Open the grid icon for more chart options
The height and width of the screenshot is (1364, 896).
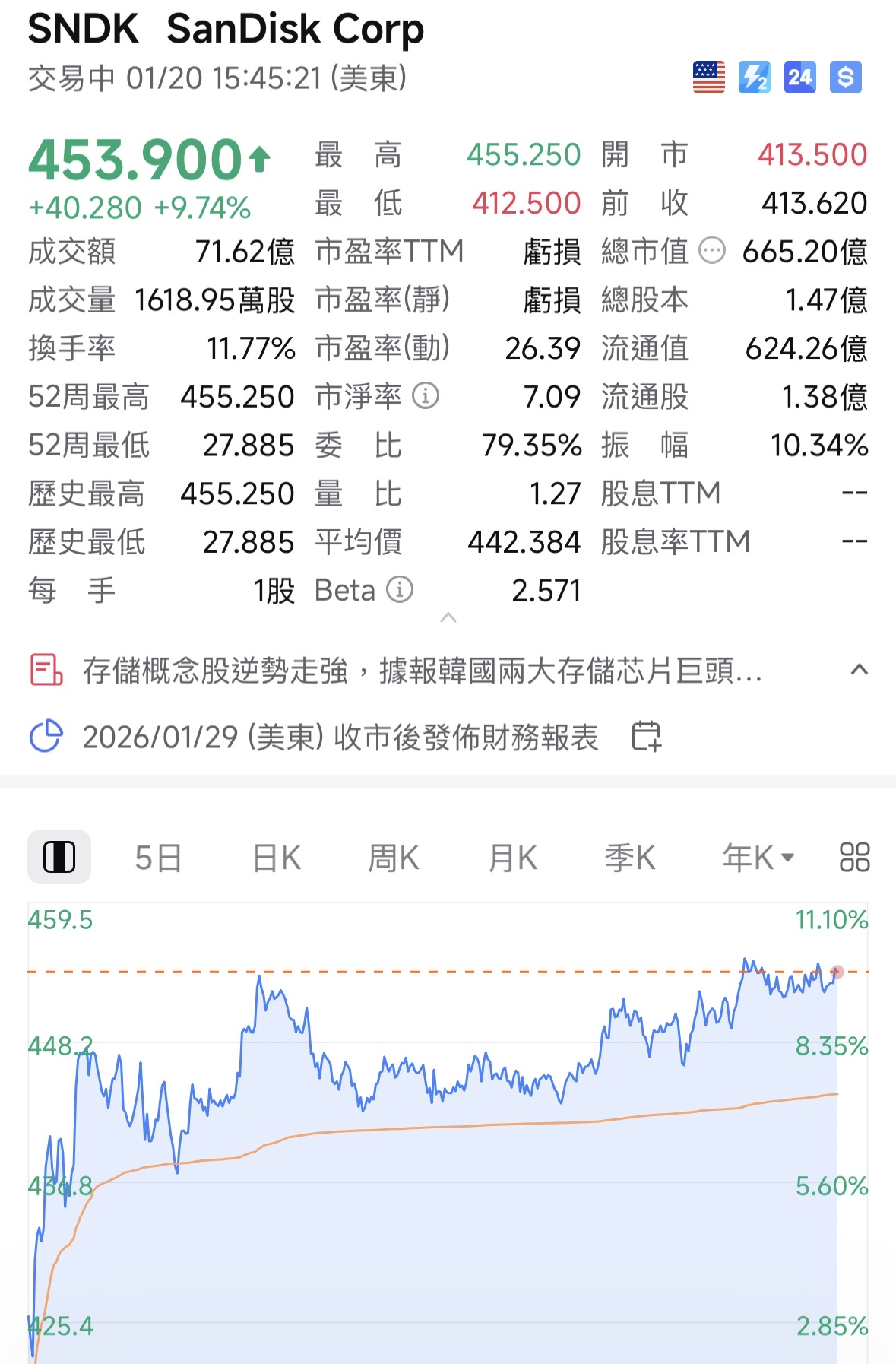854,856
